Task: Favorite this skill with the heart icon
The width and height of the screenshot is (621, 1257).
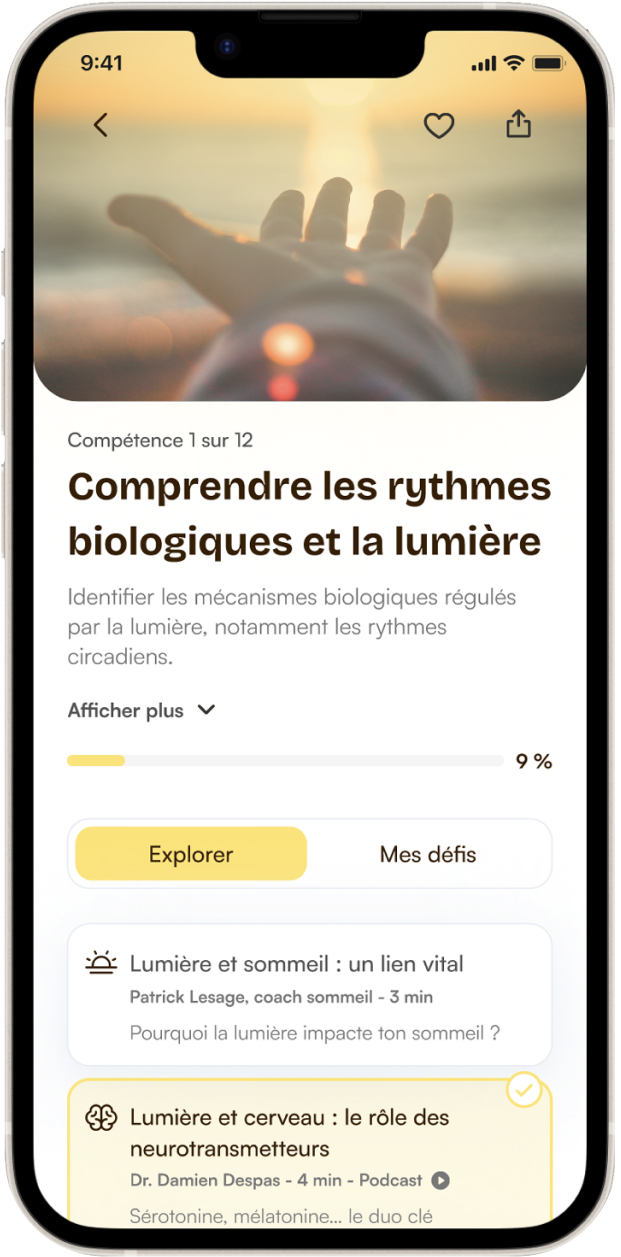Action: pyautogui.click(x=439, y=126)
